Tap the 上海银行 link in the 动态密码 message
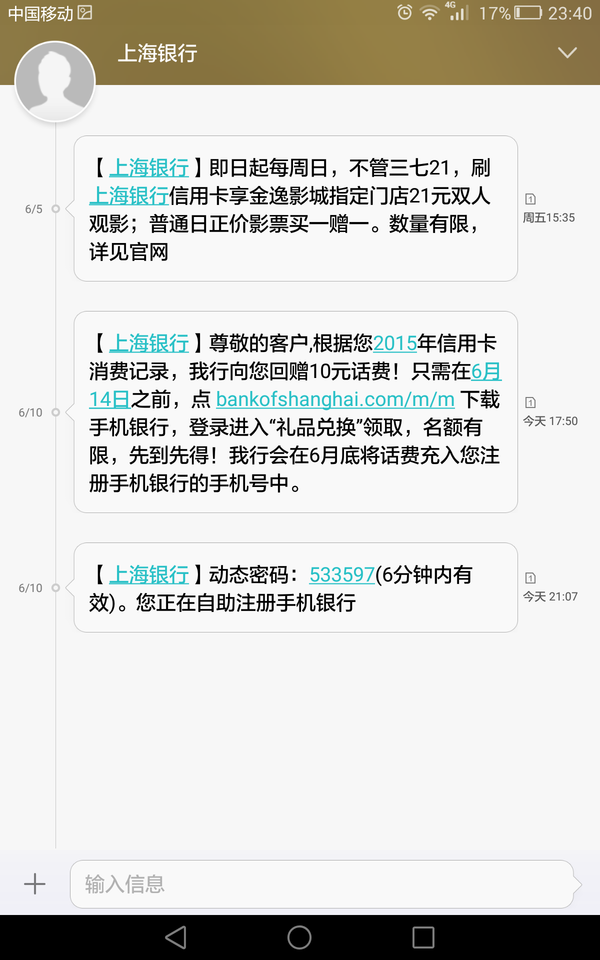 click(x=149, y=574)
